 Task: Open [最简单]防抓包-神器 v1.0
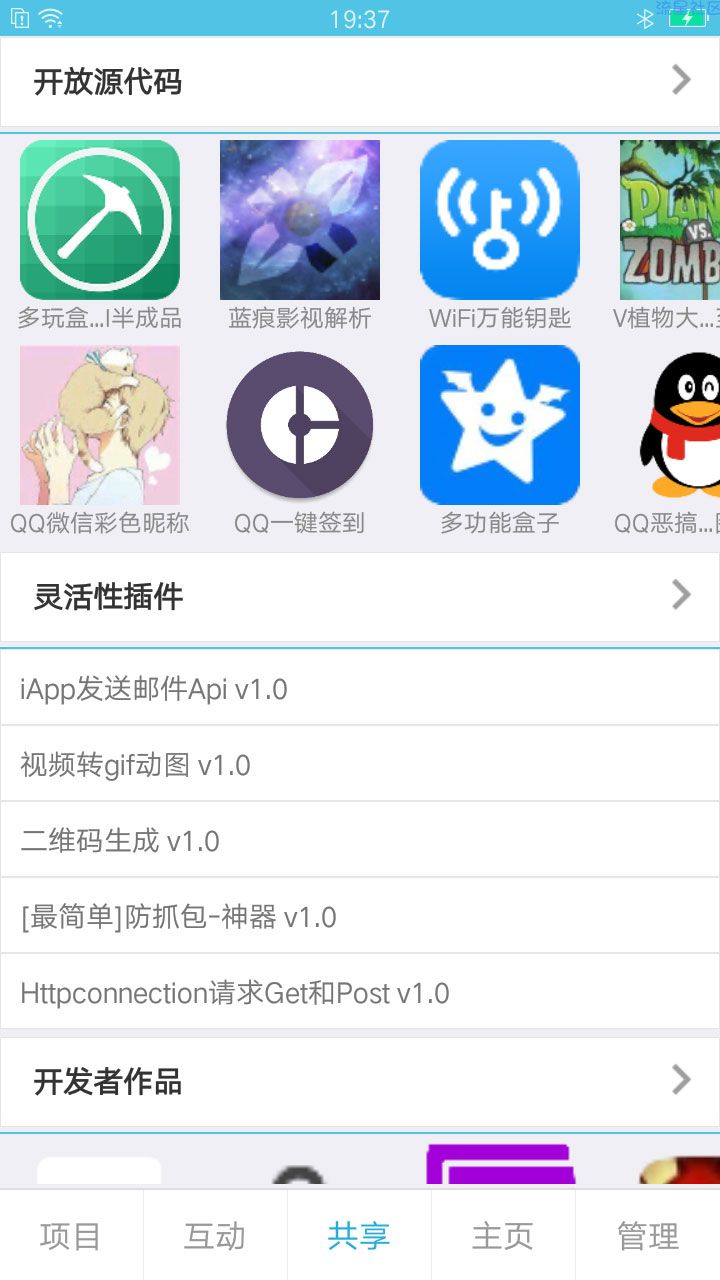(360, 917)
